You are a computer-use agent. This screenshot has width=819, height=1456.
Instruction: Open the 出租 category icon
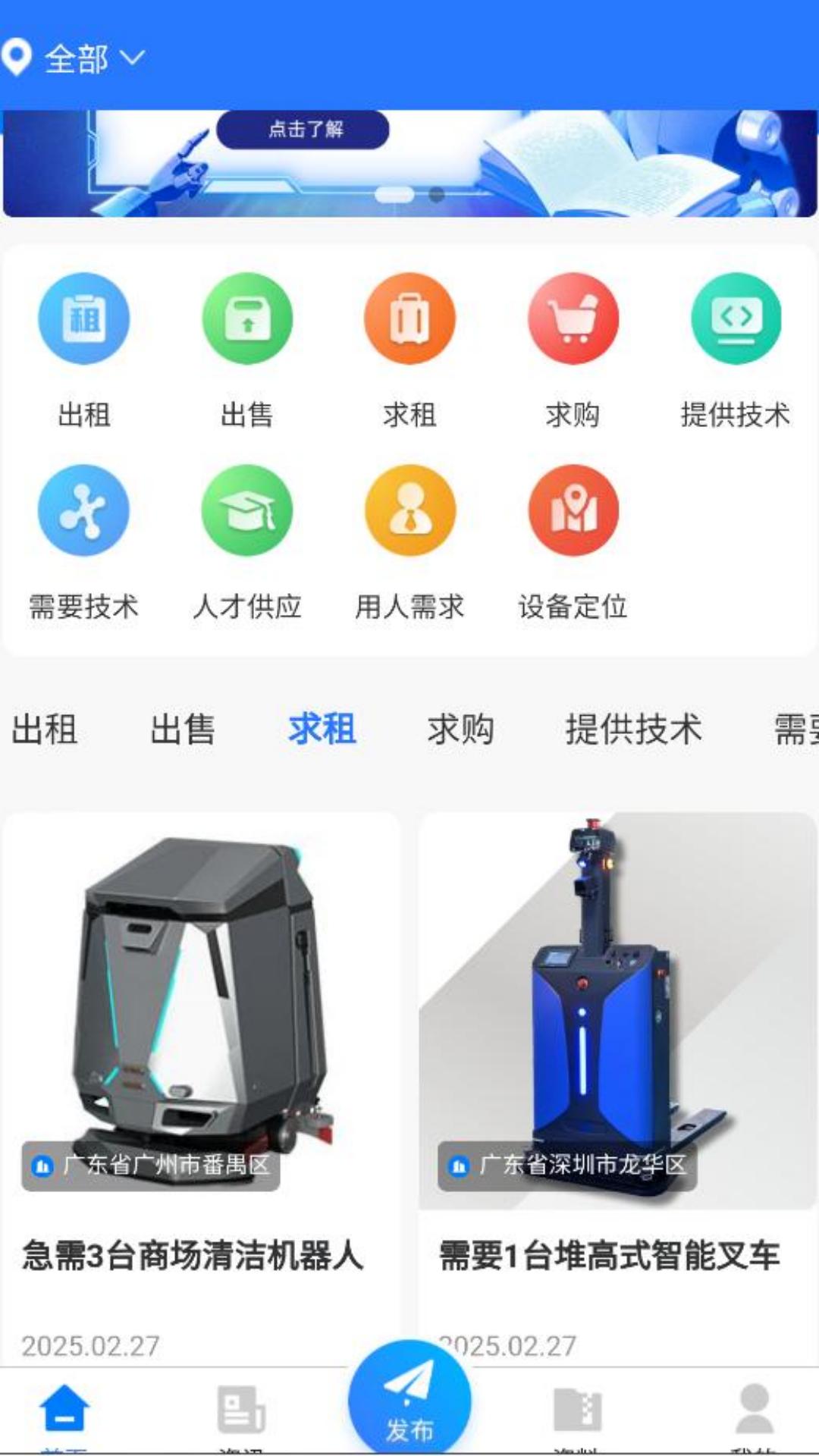[84, 319]
